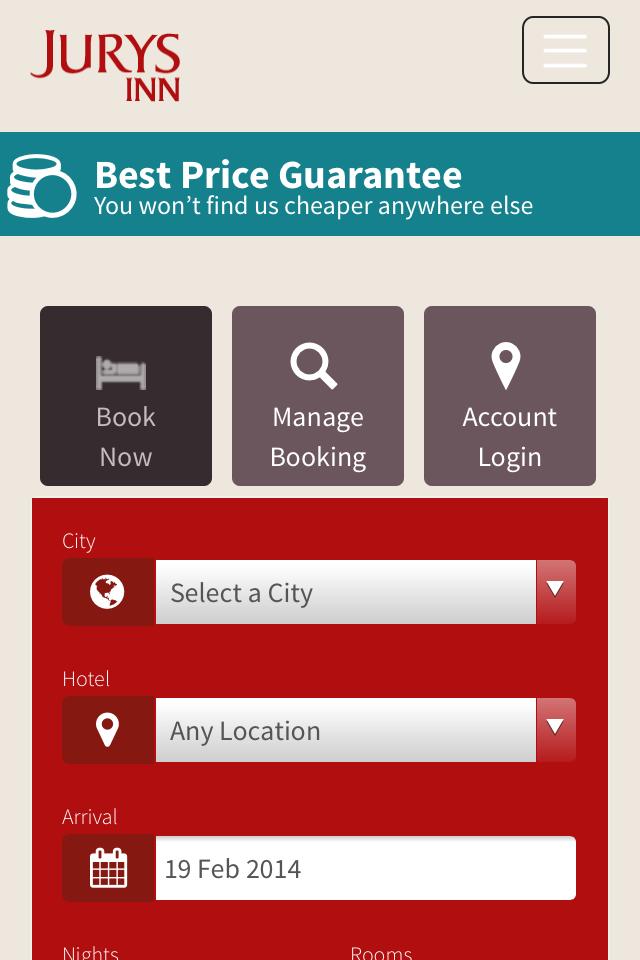Switch to Manage Booking
640x960 pixels.
(318, 396)
